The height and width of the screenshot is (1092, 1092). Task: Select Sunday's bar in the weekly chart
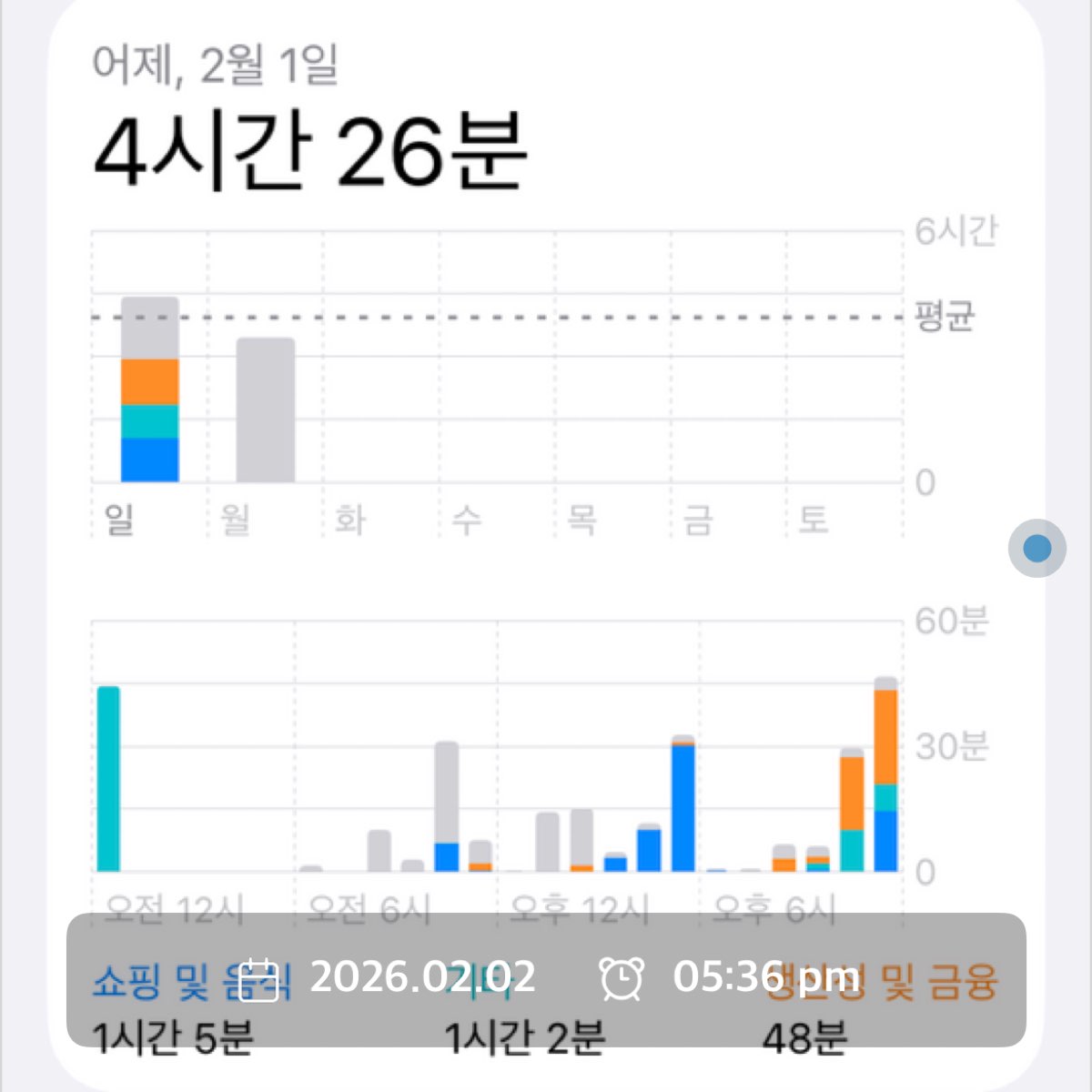pos(150,389)
